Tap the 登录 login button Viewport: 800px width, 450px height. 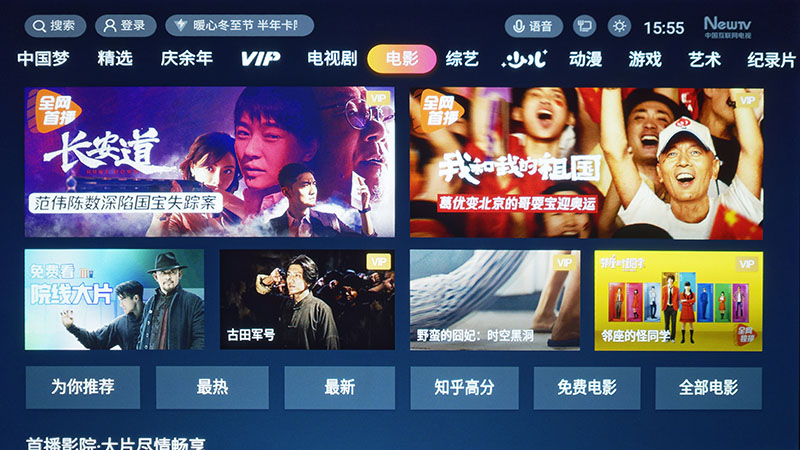[x=125, y=26]
